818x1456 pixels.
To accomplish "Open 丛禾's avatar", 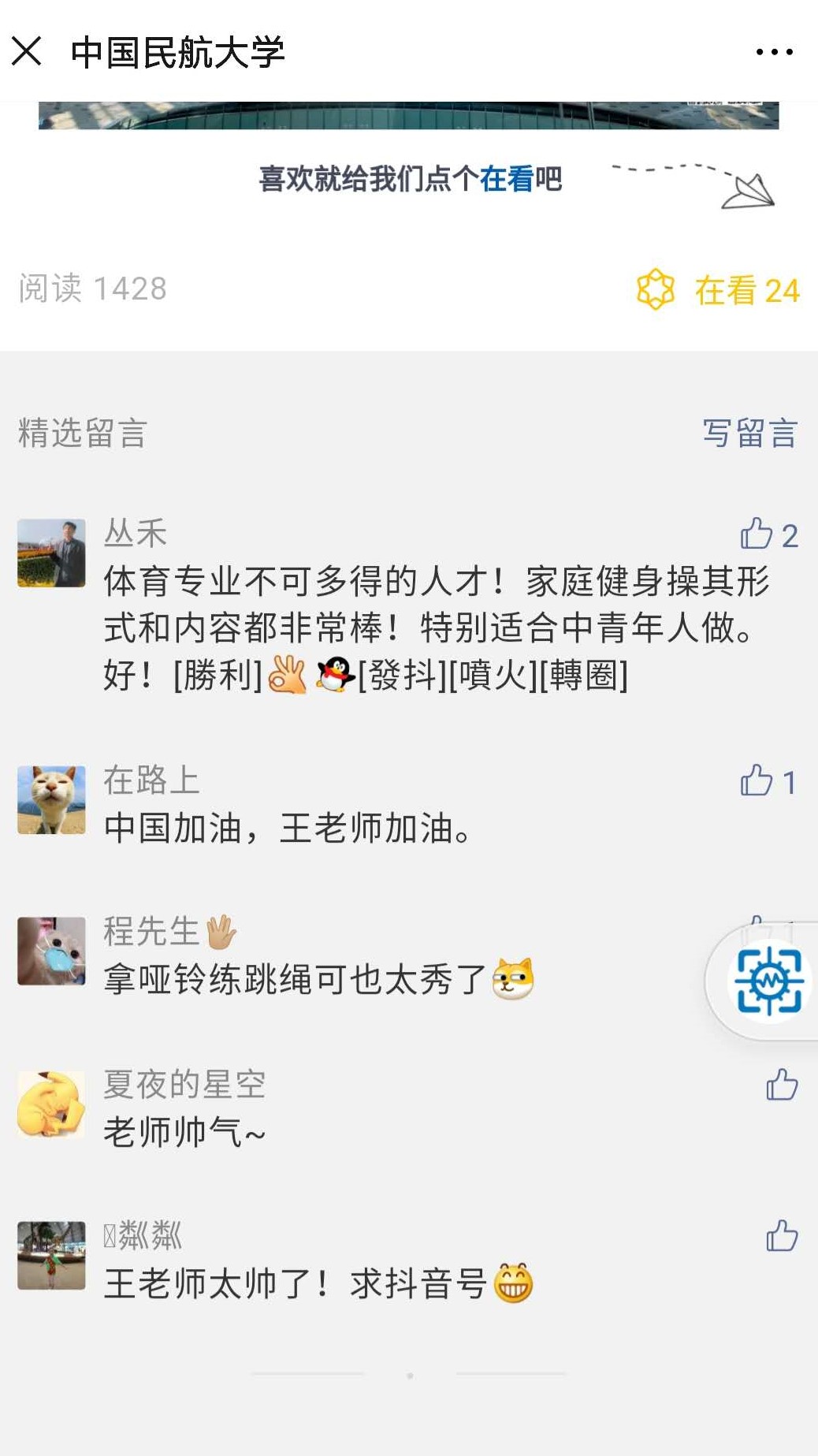I will pyautogui.click(x=52, y=553).
